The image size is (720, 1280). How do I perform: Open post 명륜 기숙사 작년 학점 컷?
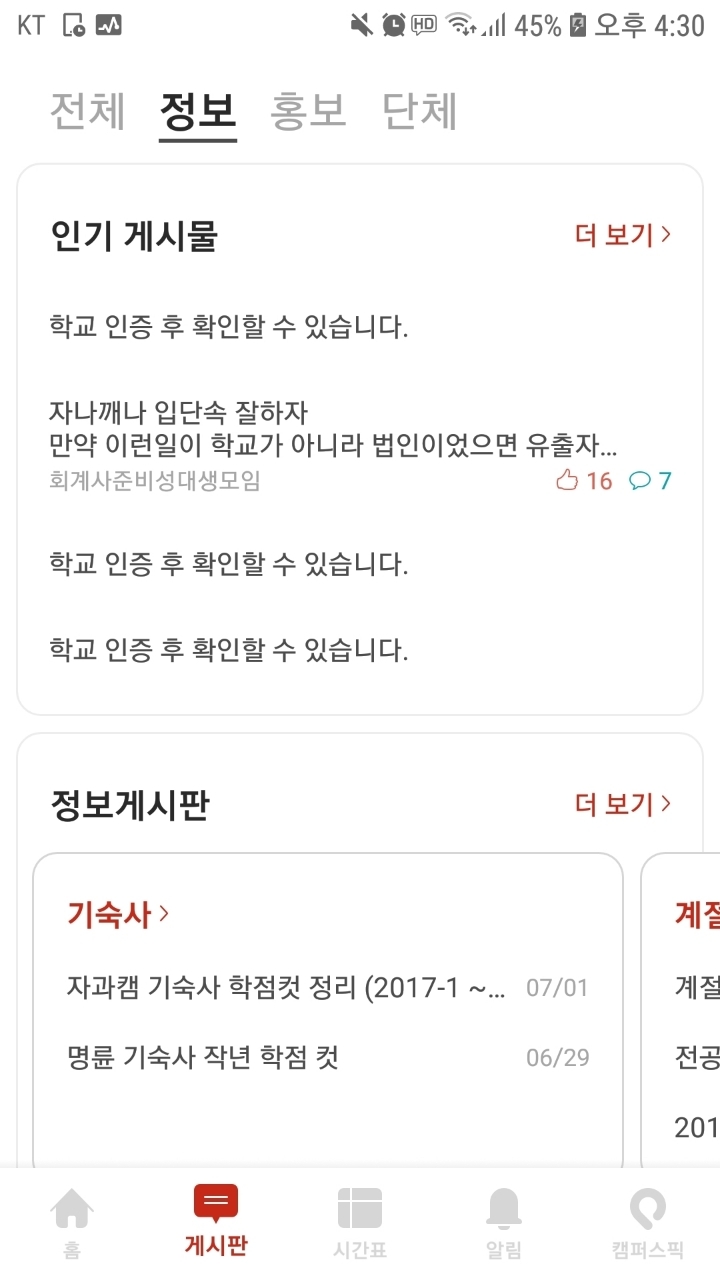(x=203, y=1057)
